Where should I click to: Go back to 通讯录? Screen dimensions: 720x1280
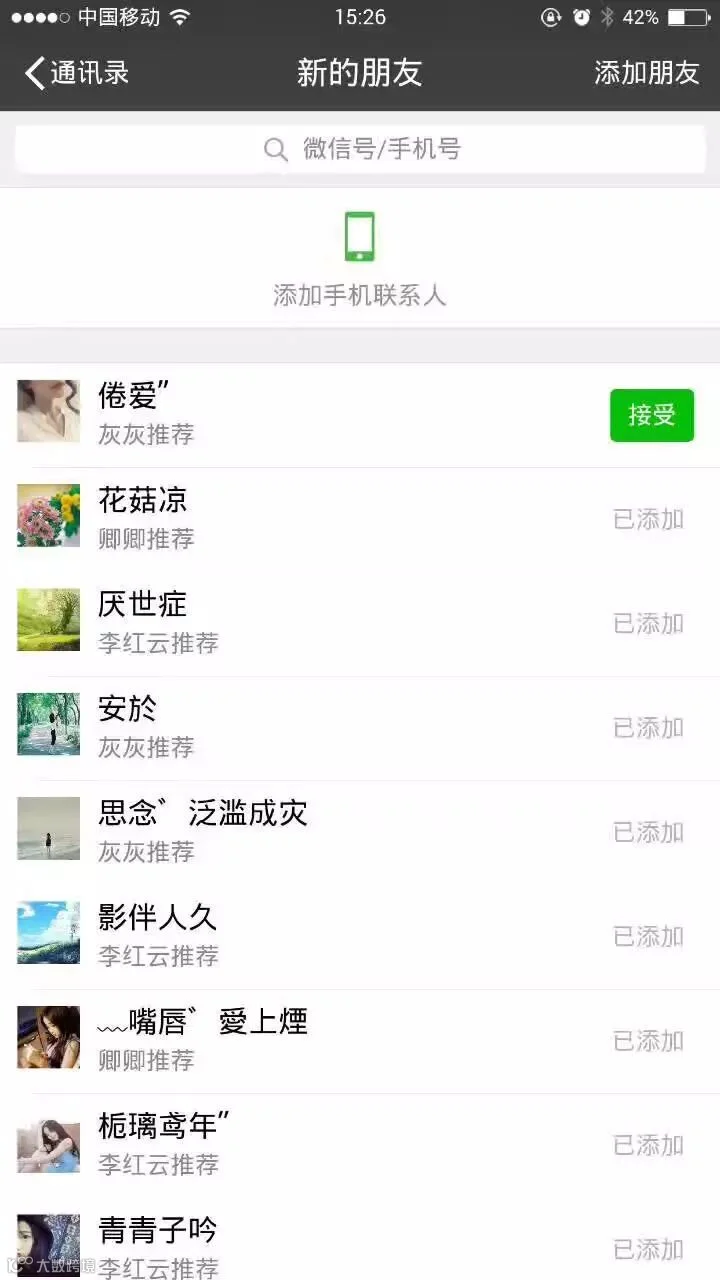pos(78,73)
